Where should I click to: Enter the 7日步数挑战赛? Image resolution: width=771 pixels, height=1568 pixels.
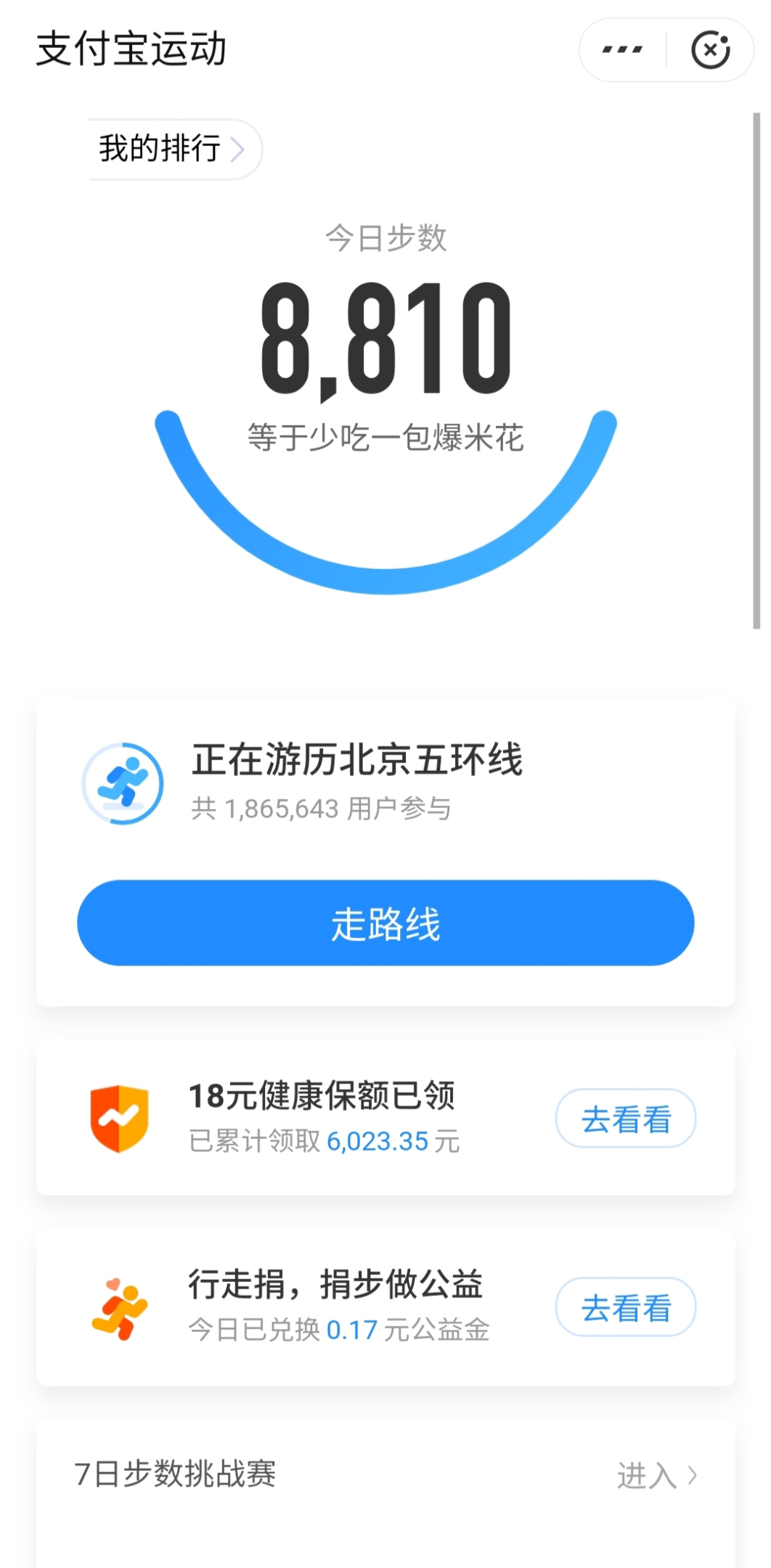656,1475
